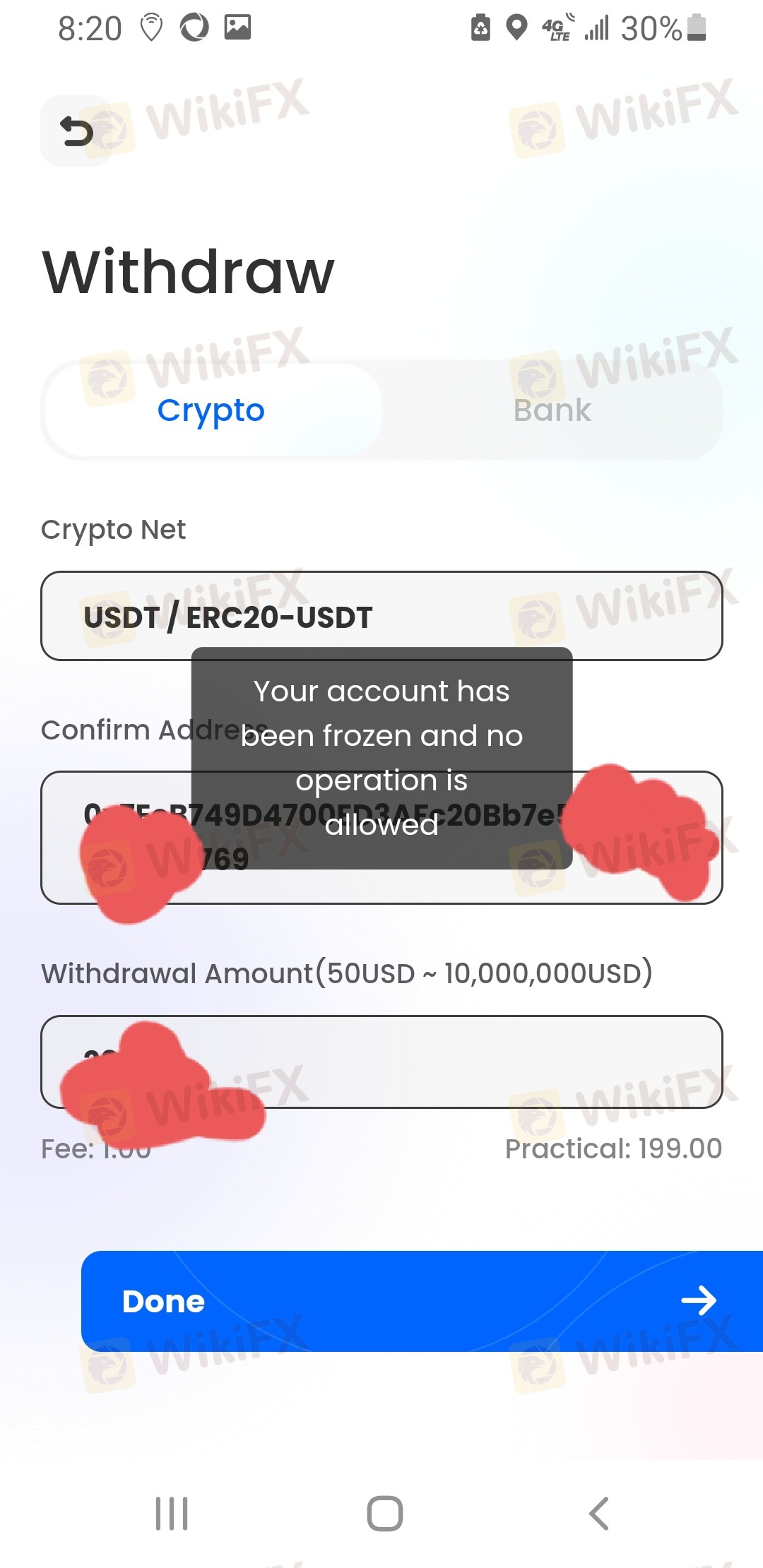The width and height of the screenshot is (763, 1568).
Task: Edit the Withdrawal Amount field
Action: coord(381,1062)
